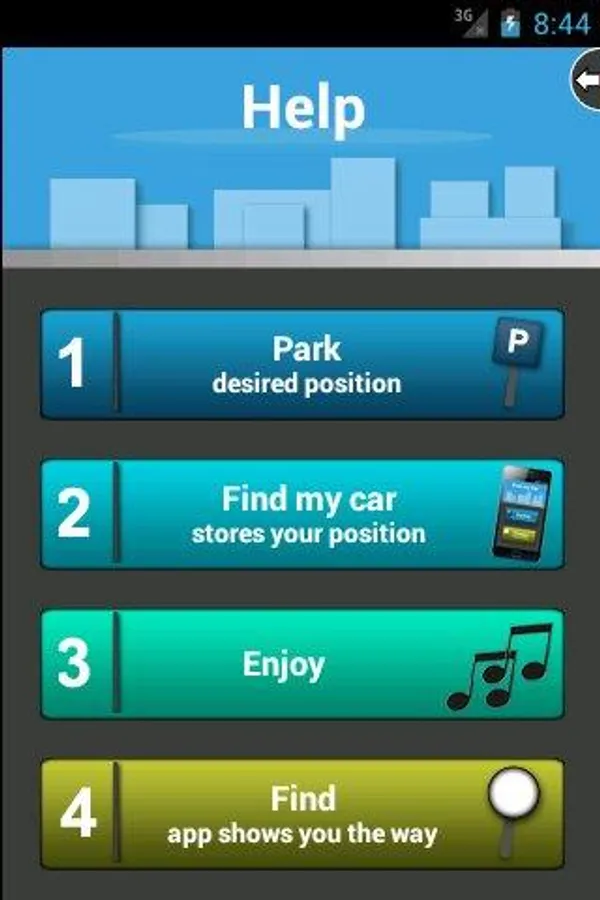The image size is (600, 900).
Task: Choose step 4 Find, app shows the way
Action: [x=302, y=814]
